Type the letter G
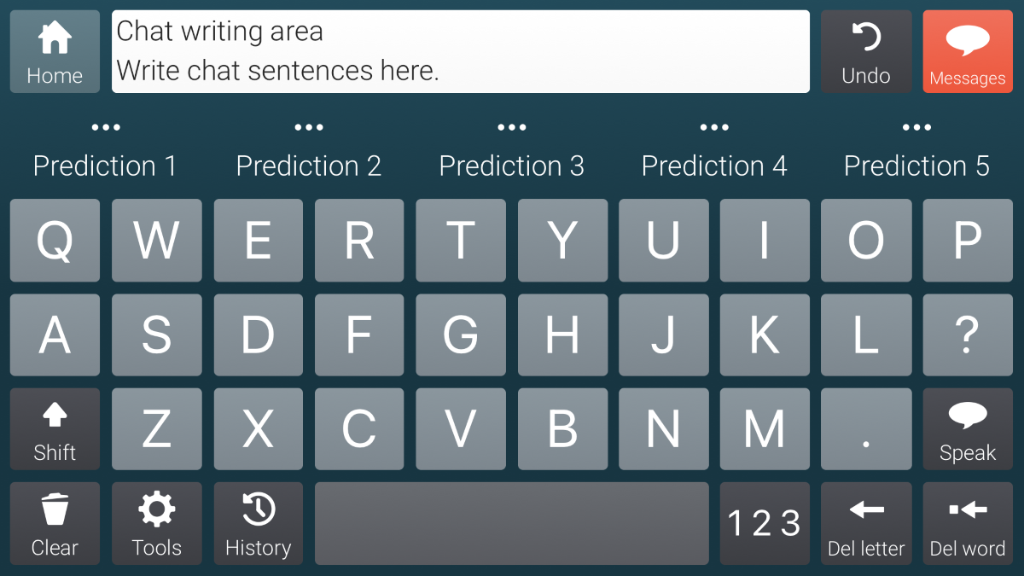The height and width of the screenshot is (576, 1024). [x=460, y=335]
